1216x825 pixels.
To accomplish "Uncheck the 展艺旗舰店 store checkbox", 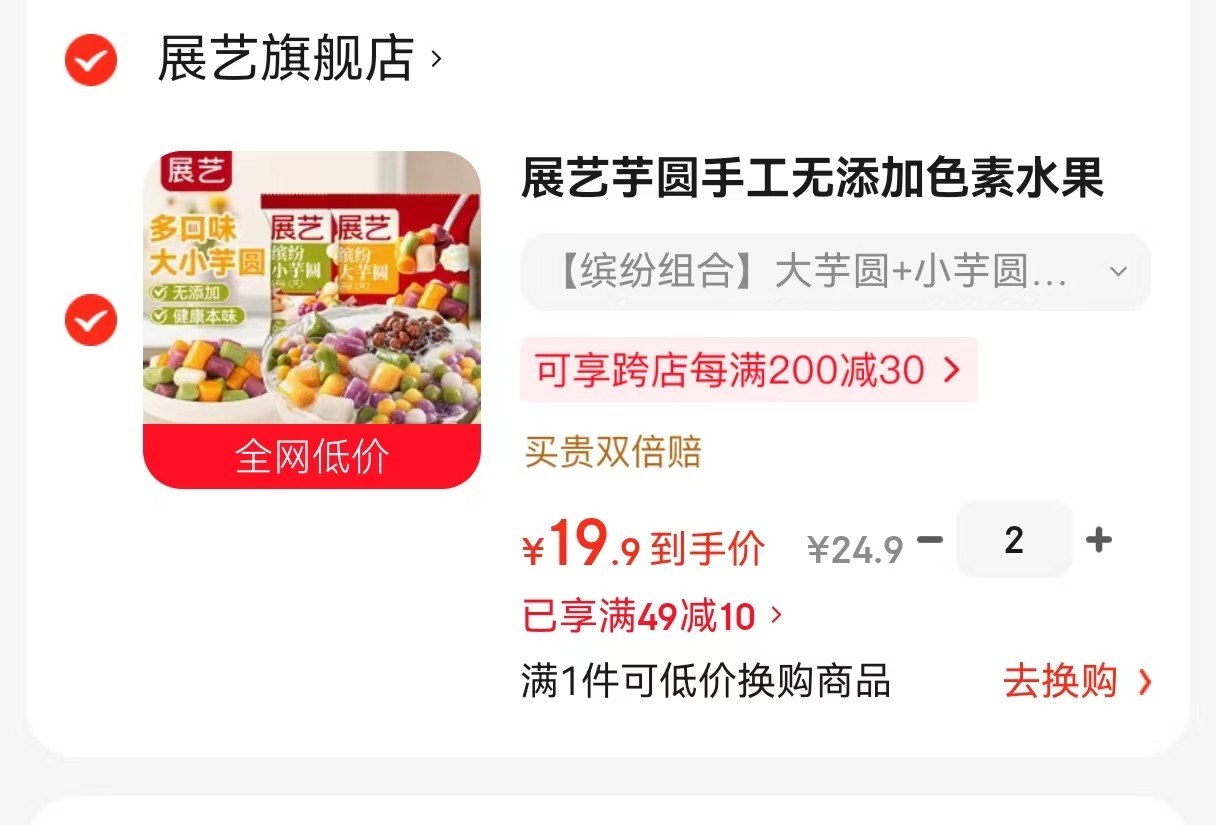I will pyautogui.click(x=91, y=60).
